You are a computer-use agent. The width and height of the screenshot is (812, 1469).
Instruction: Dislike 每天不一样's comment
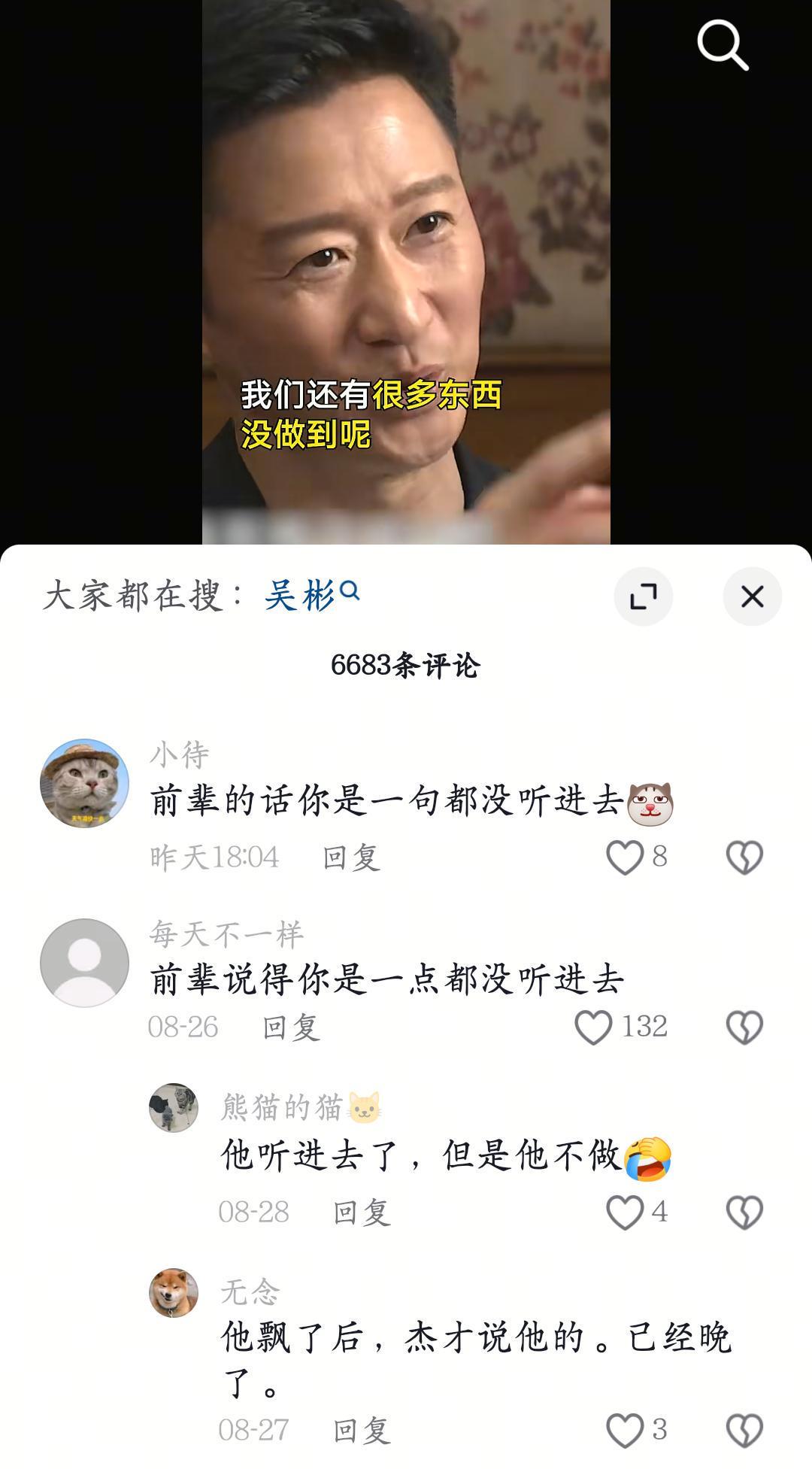[x=744, y=1027]
